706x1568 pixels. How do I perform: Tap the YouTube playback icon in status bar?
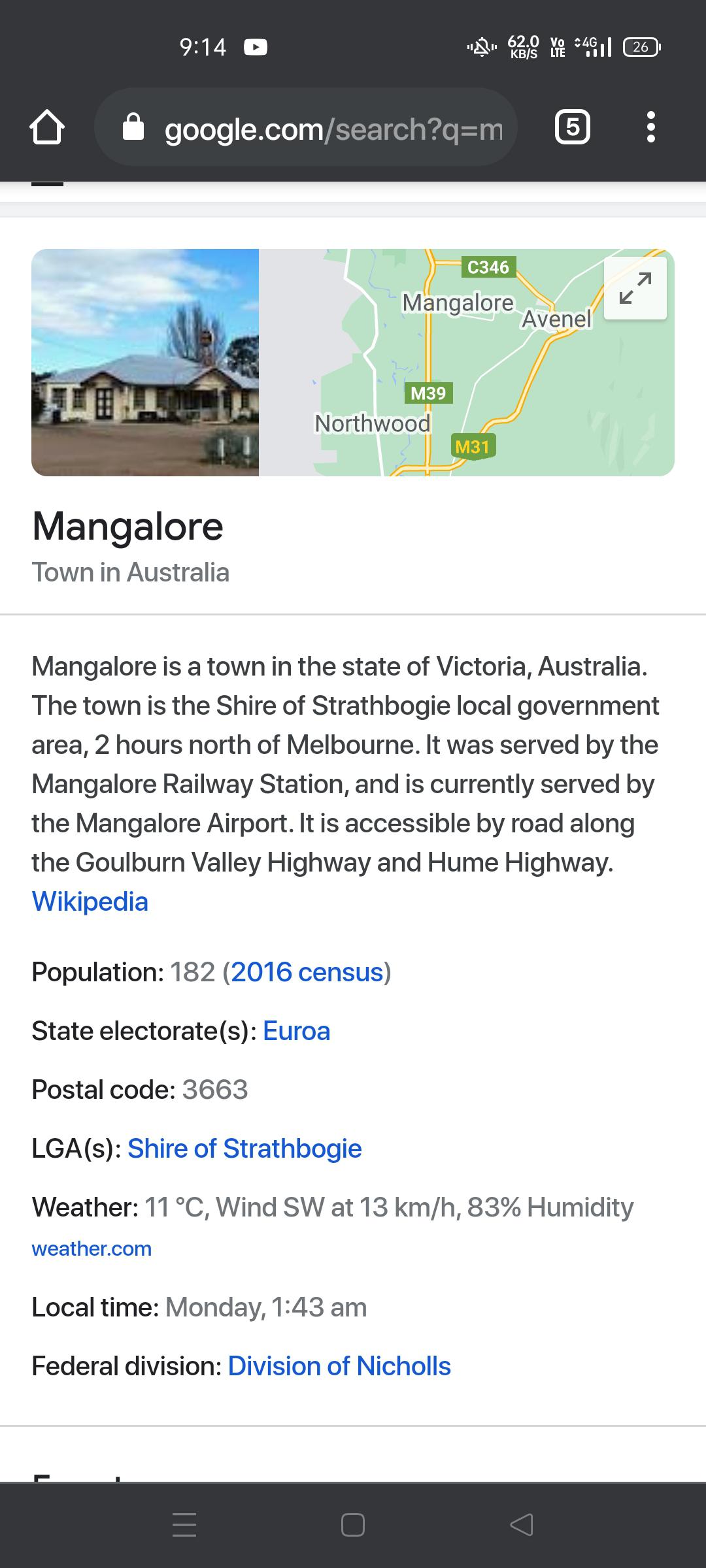pyautogui.click(x=256, y=46)
